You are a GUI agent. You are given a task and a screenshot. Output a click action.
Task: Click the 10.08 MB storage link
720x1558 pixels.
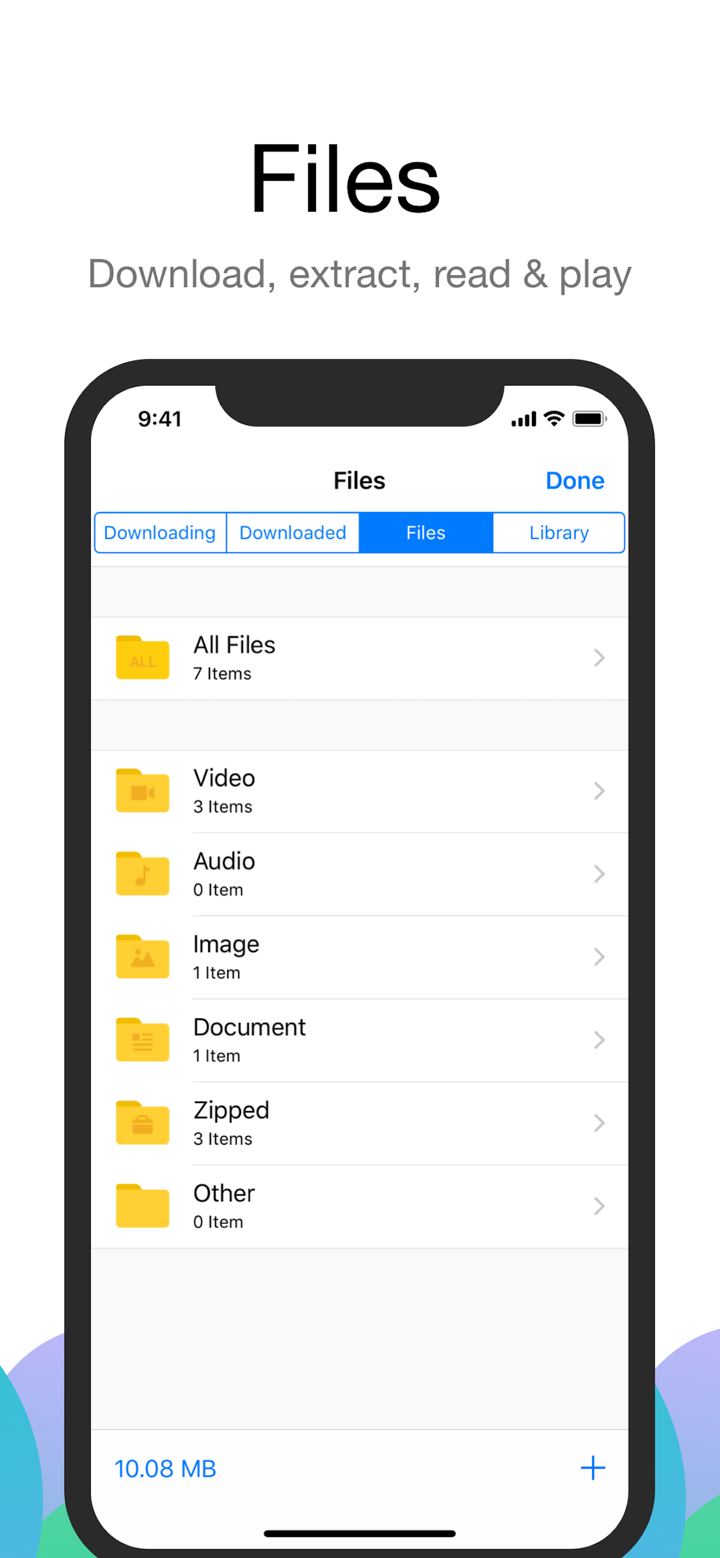165,1468
